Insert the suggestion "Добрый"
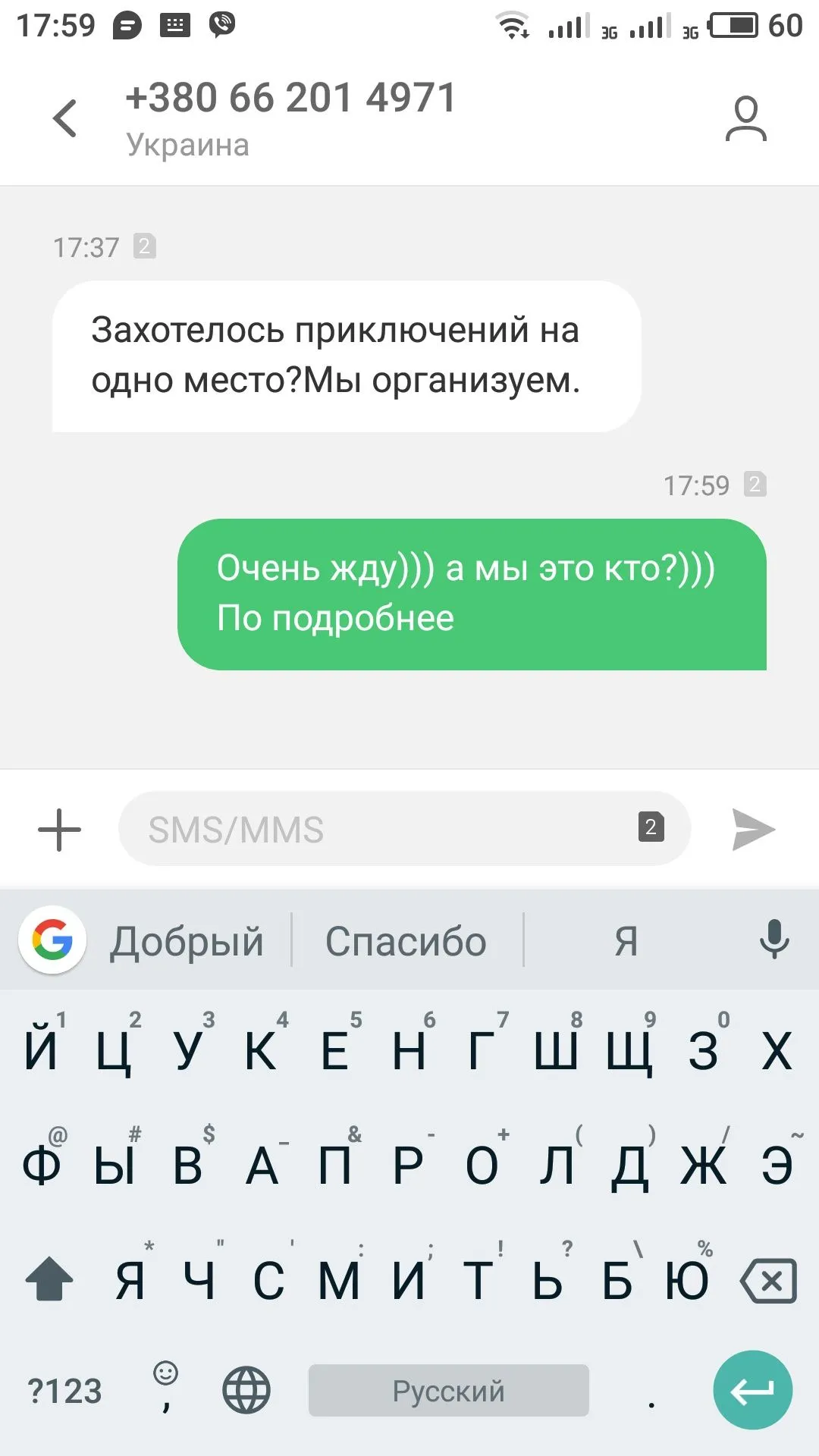Viewport: 819px width, 1456px height. [x=187, y=941]
